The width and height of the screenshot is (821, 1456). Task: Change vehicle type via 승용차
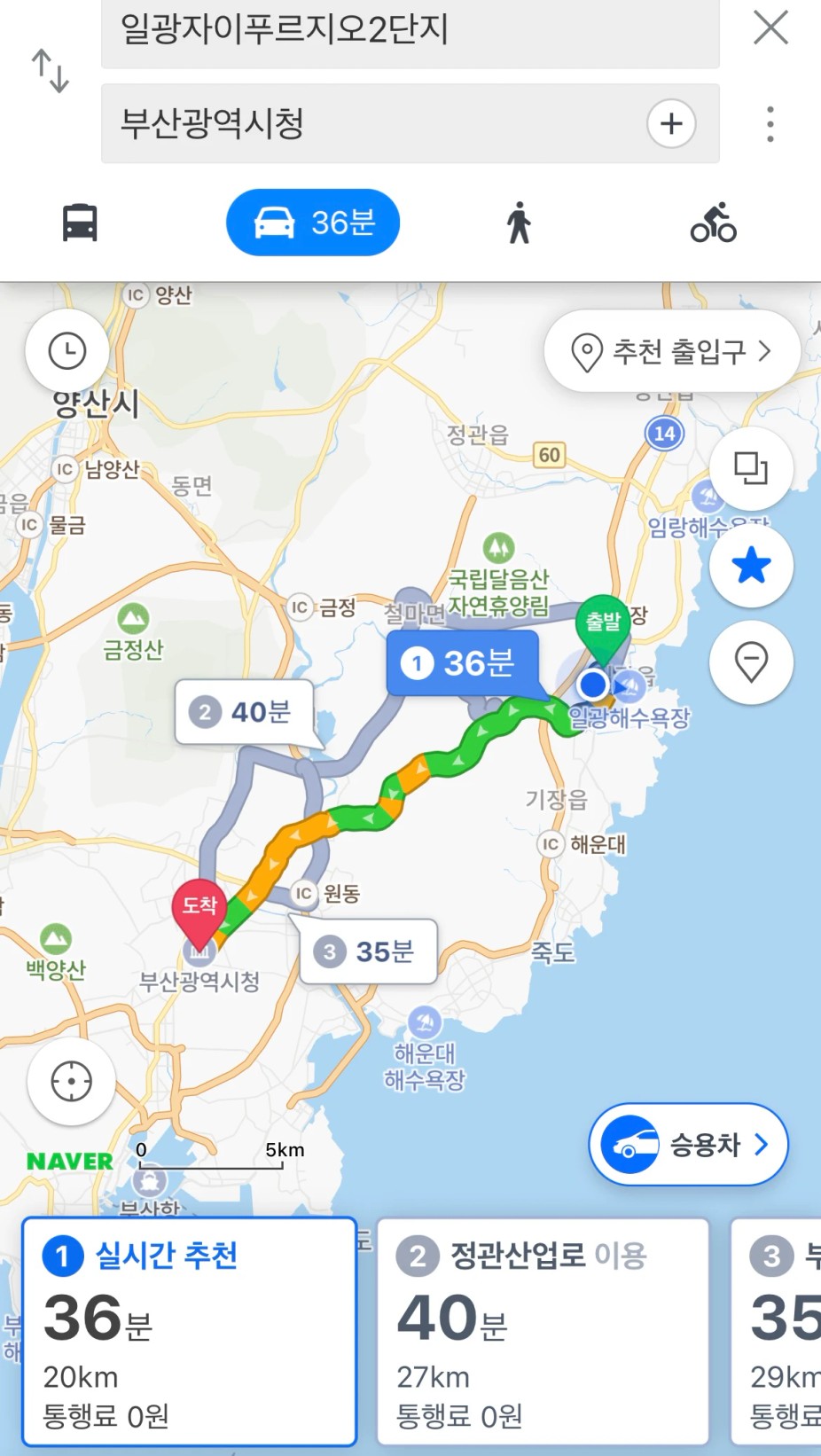689,1144
